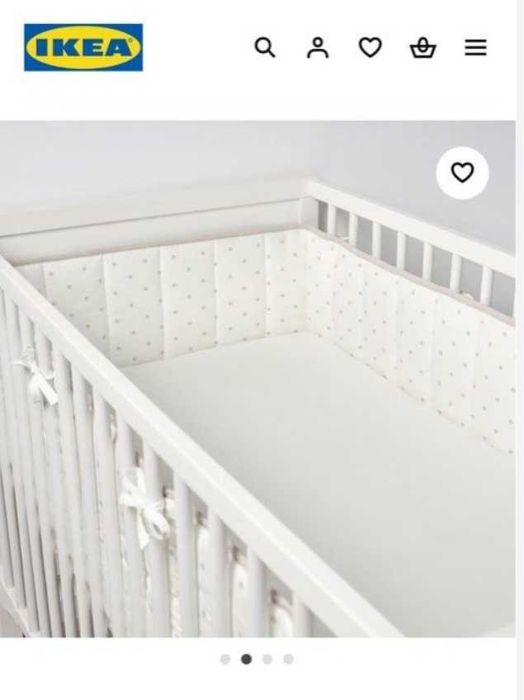The width and height of the screenshot is (524, 700).
Task: Jump to third image indicator dot
Action: [267, 659]
